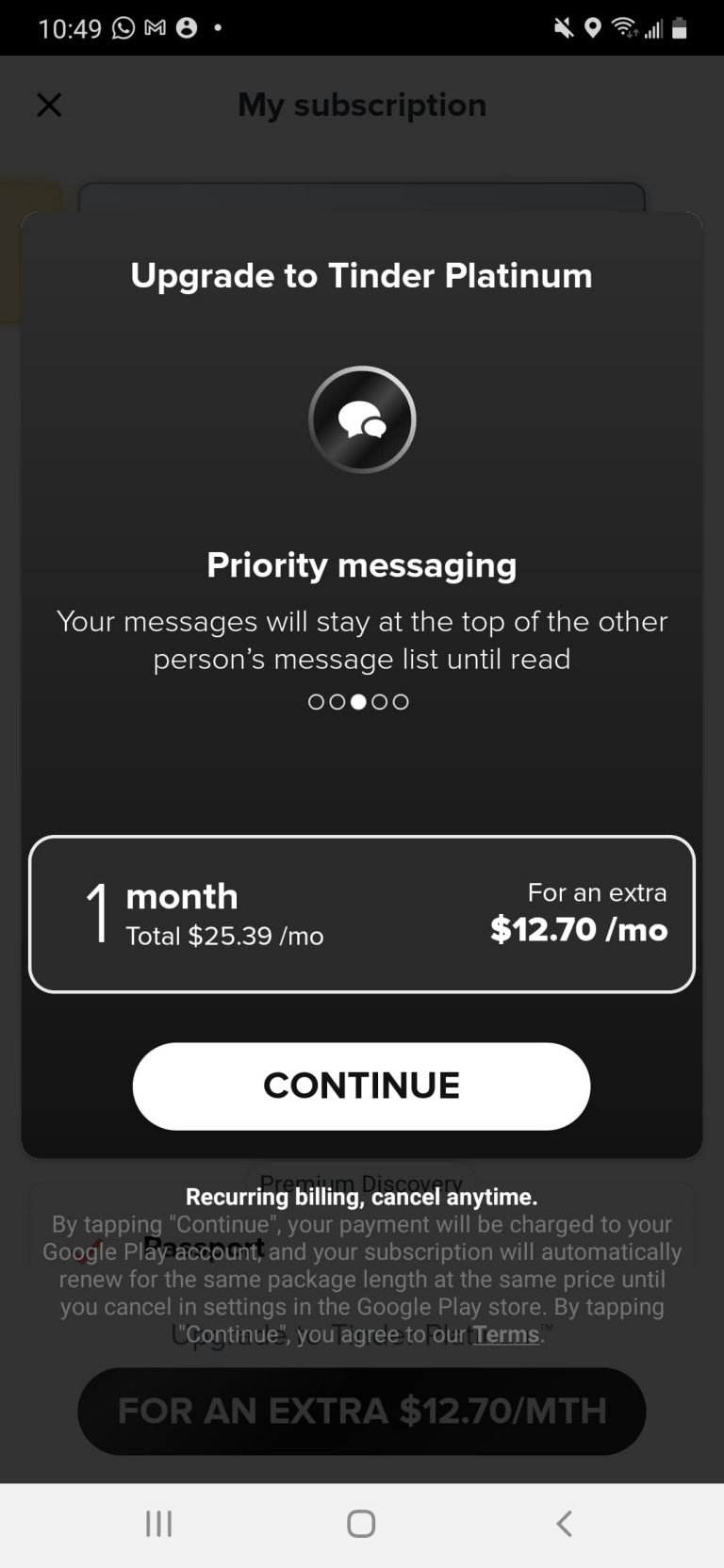Select the priority messaging chat bubble icon

click(362, 420)
